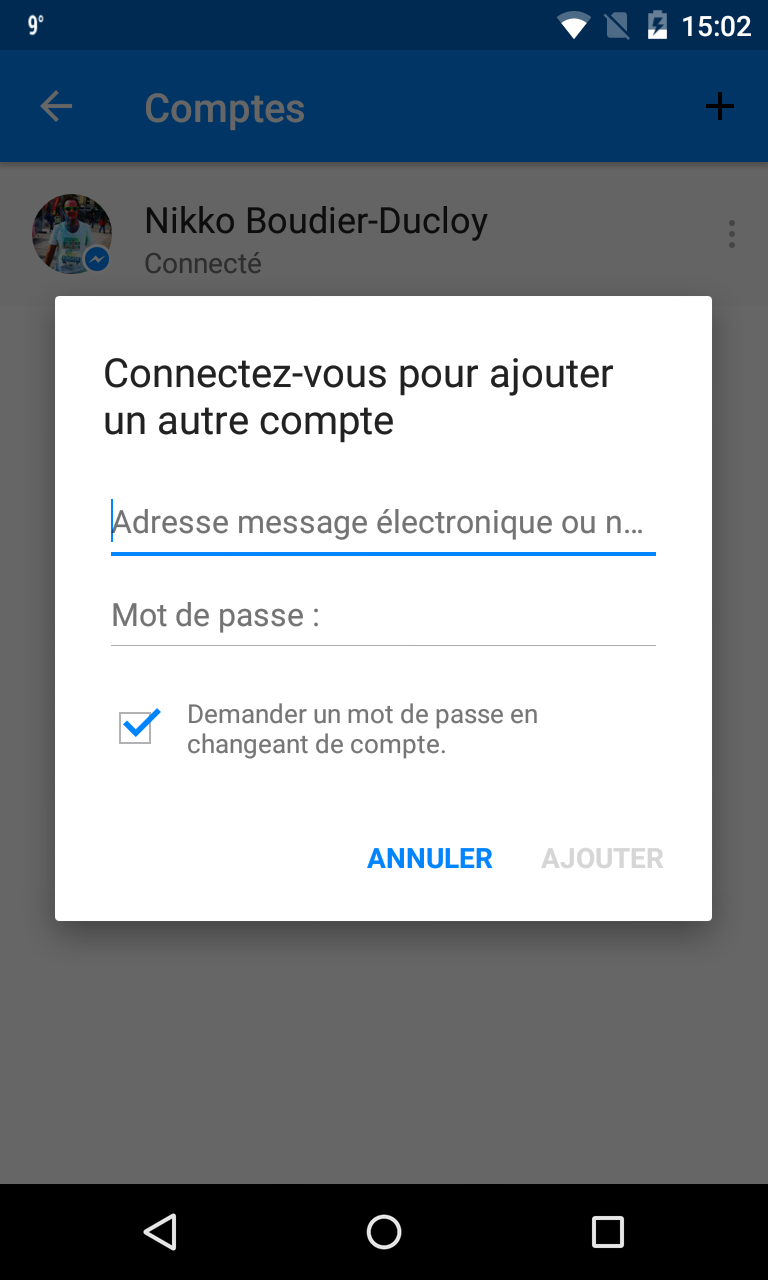
Task: Uncheck the Demander un mot de passe checkbox
Action: pos(137,727)
